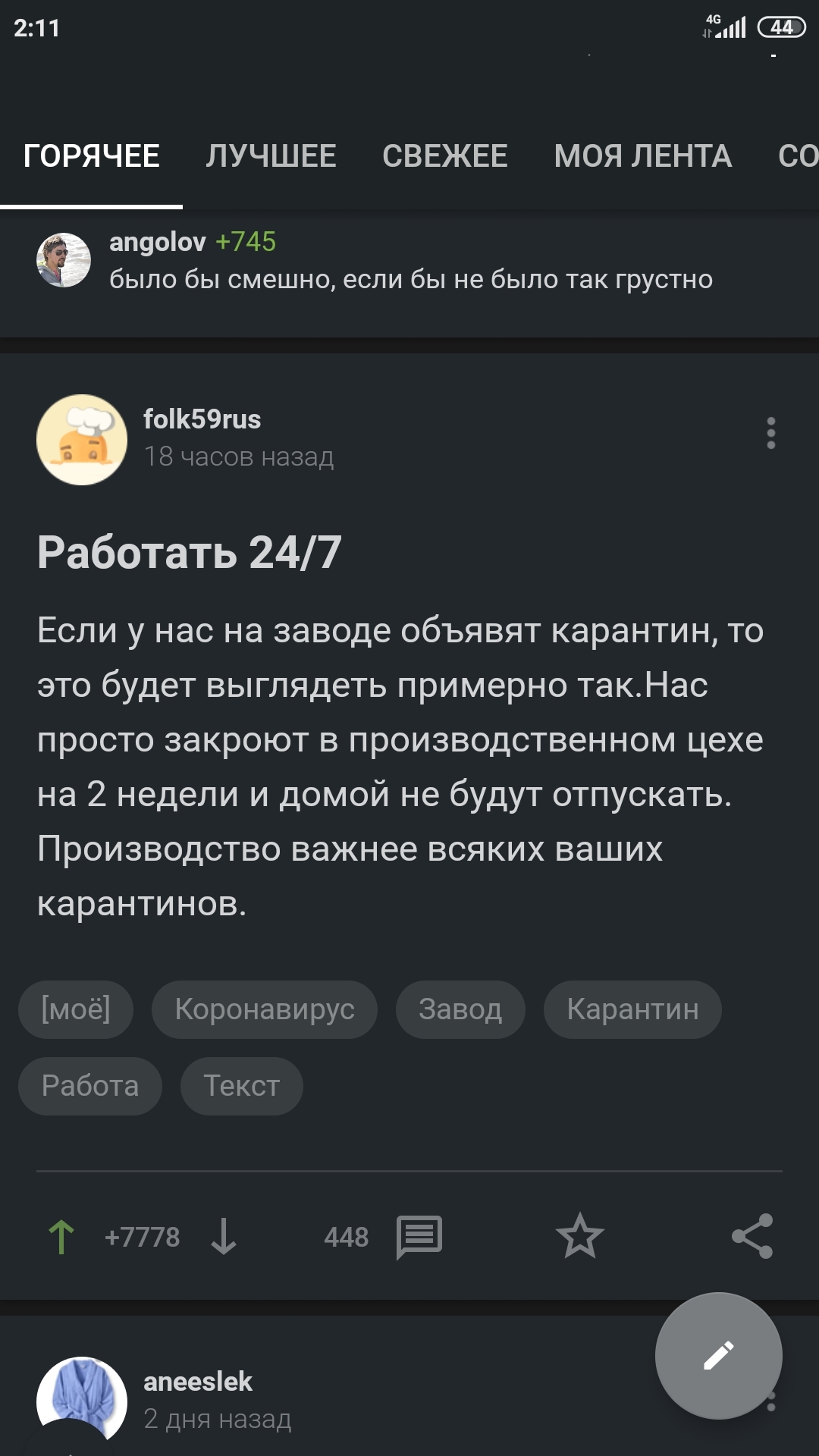This screenshot has height=1456, width=819.
Task: Create a new post with pencil button
Action: 719,1356
